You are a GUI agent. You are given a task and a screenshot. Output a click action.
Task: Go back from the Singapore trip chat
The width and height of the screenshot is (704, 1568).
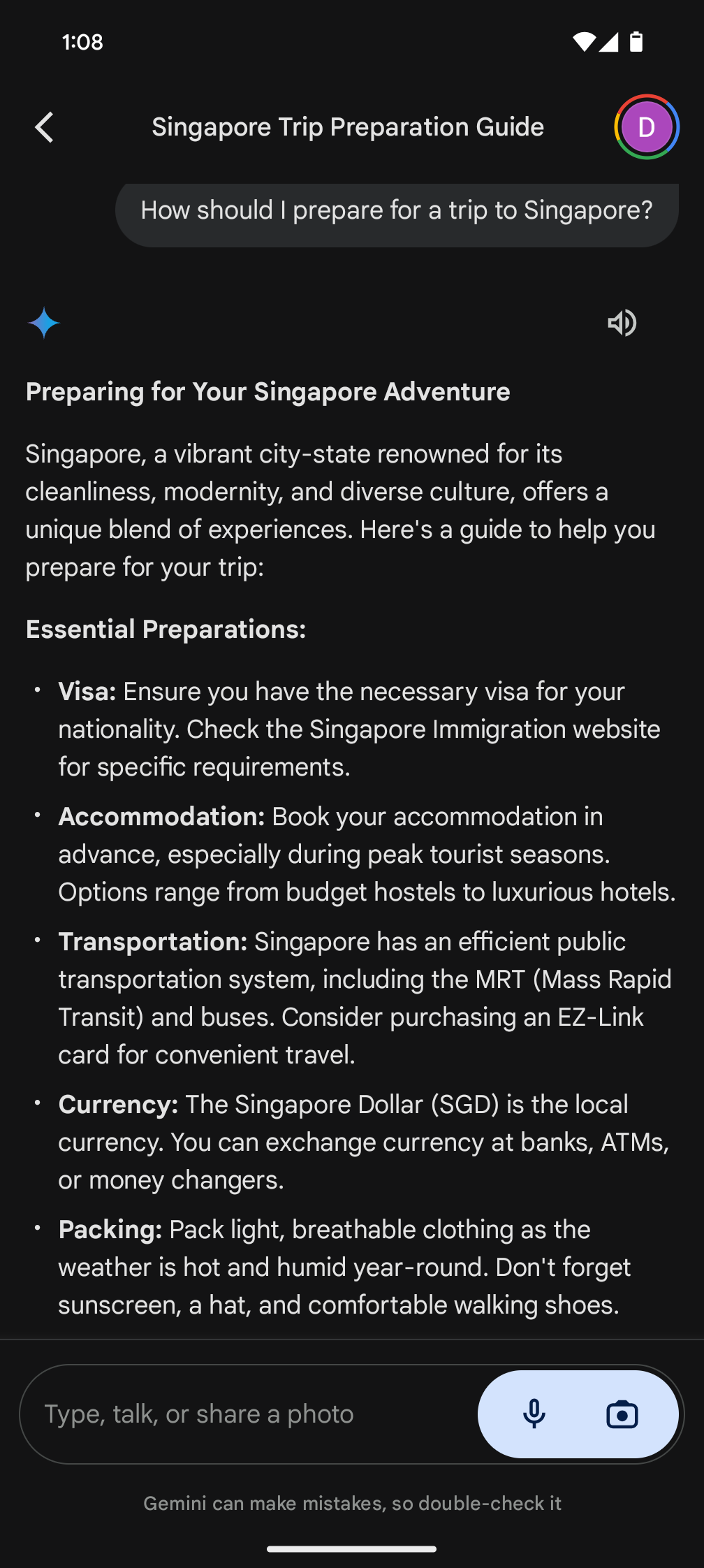tap(45, 127)
